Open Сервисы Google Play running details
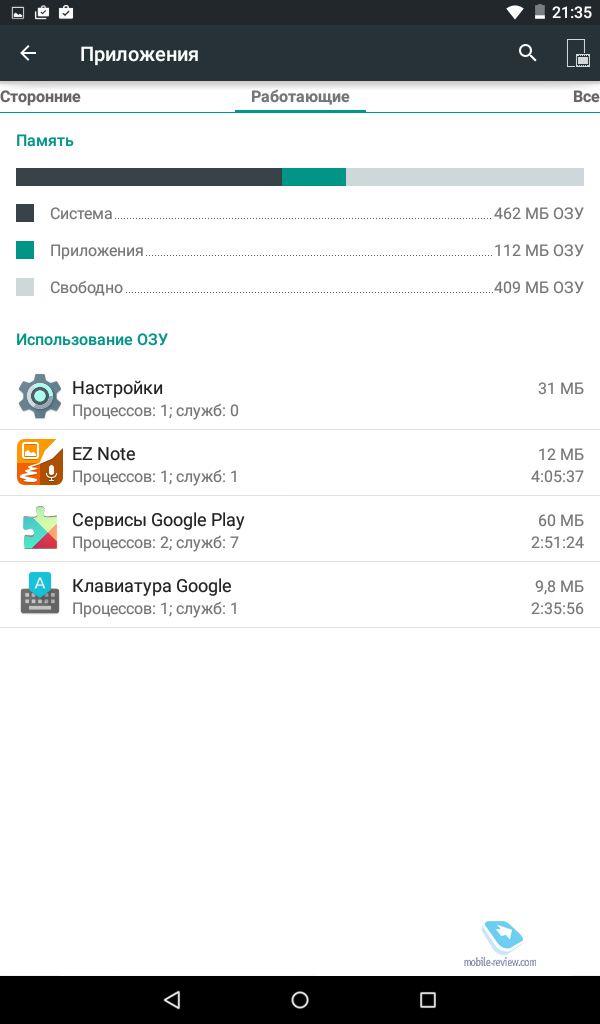Image resolution: width=600 pixels, height=1024 pixels. click(x=300, y=529)
